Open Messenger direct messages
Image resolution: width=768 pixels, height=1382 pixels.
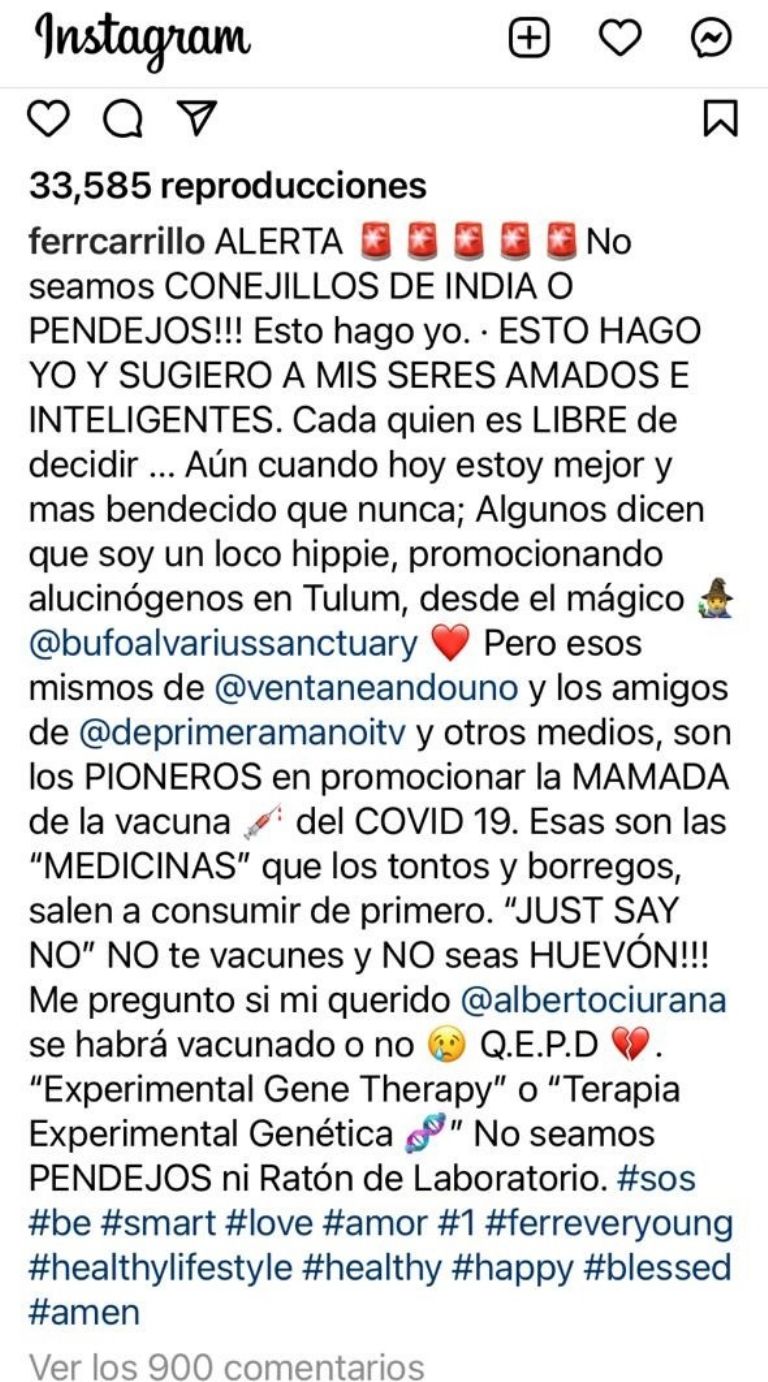(711, 39)
